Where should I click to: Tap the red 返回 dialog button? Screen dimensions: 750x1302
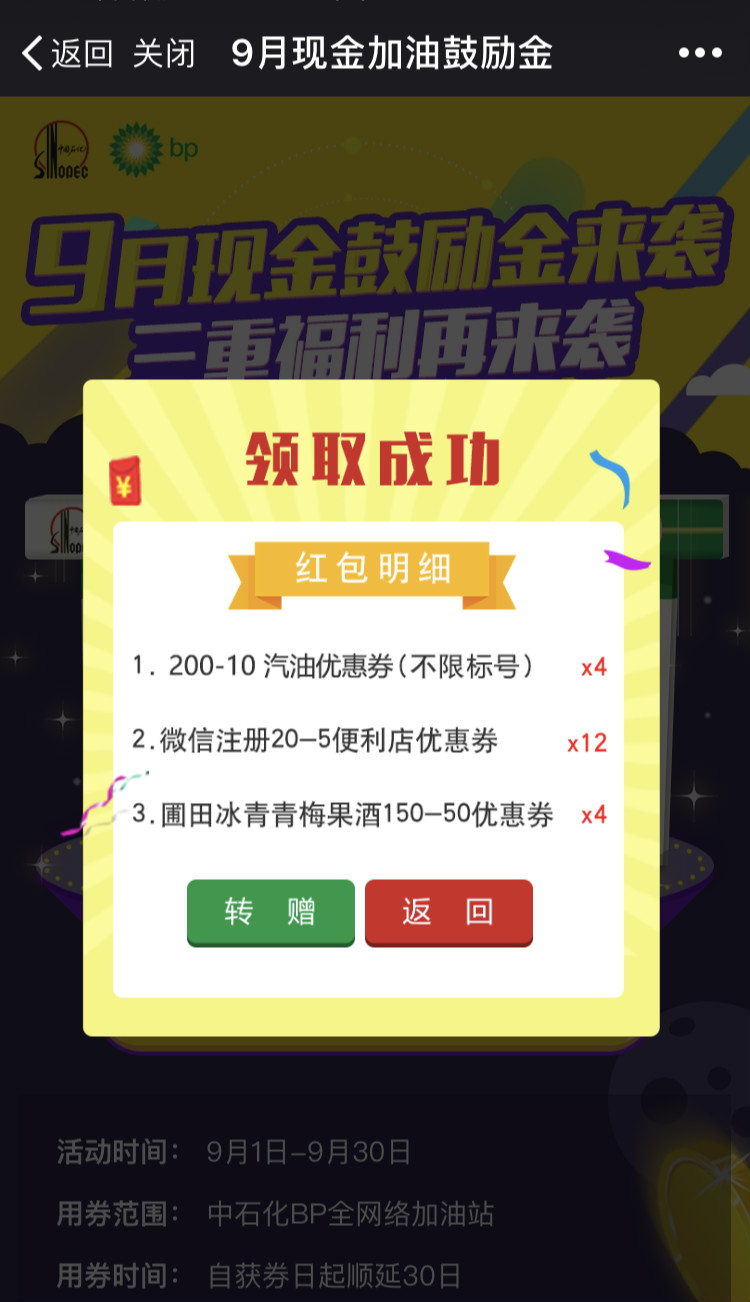point(448,911)
